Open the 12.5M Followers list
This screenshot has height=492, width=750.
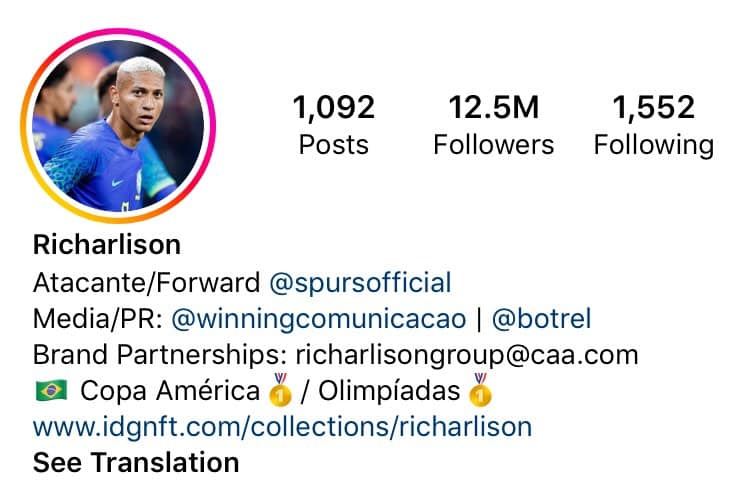coord(493,125)
